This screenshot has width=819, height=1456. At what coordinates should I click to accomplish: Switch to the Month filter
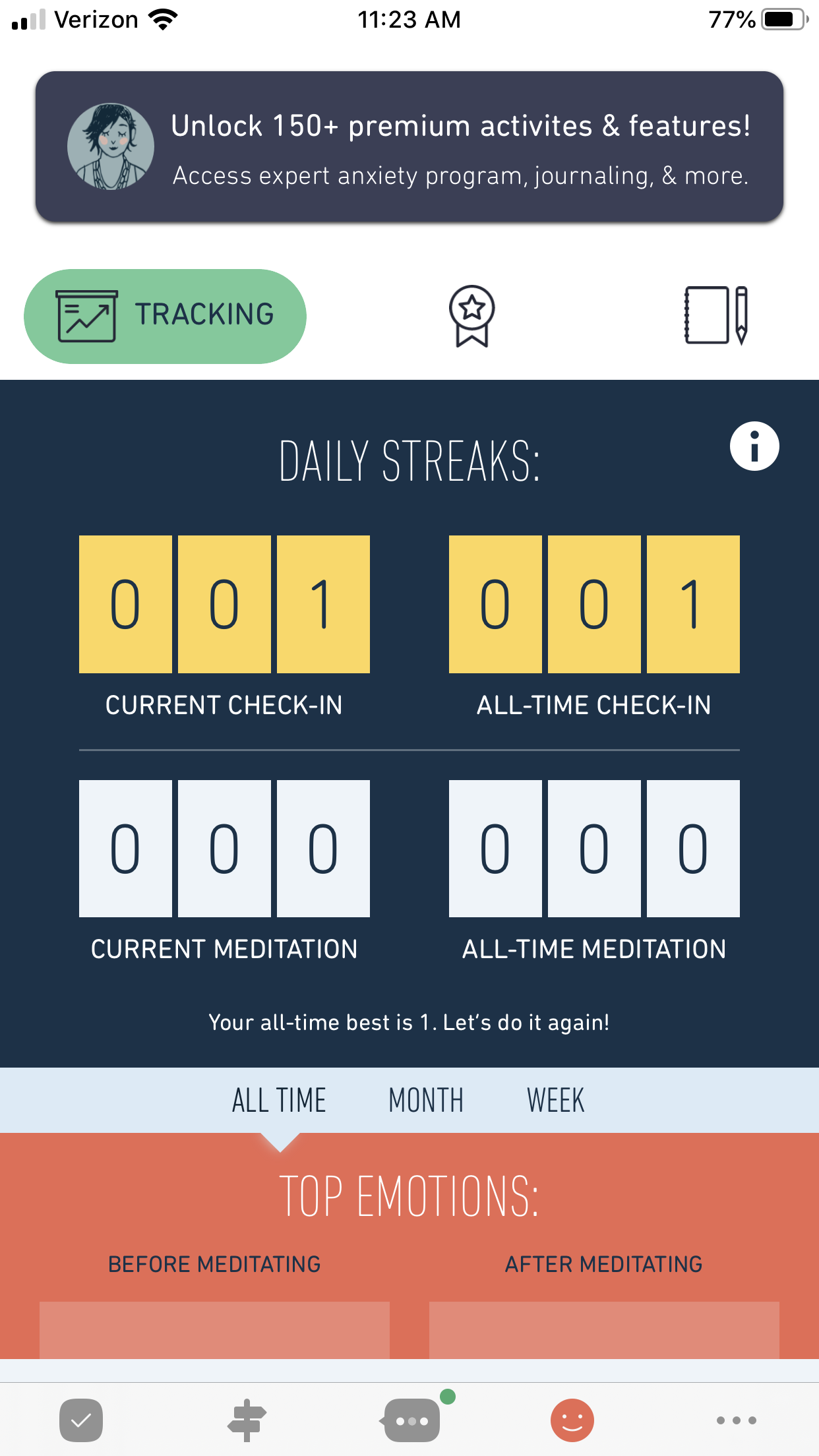tap(426, 1100)
